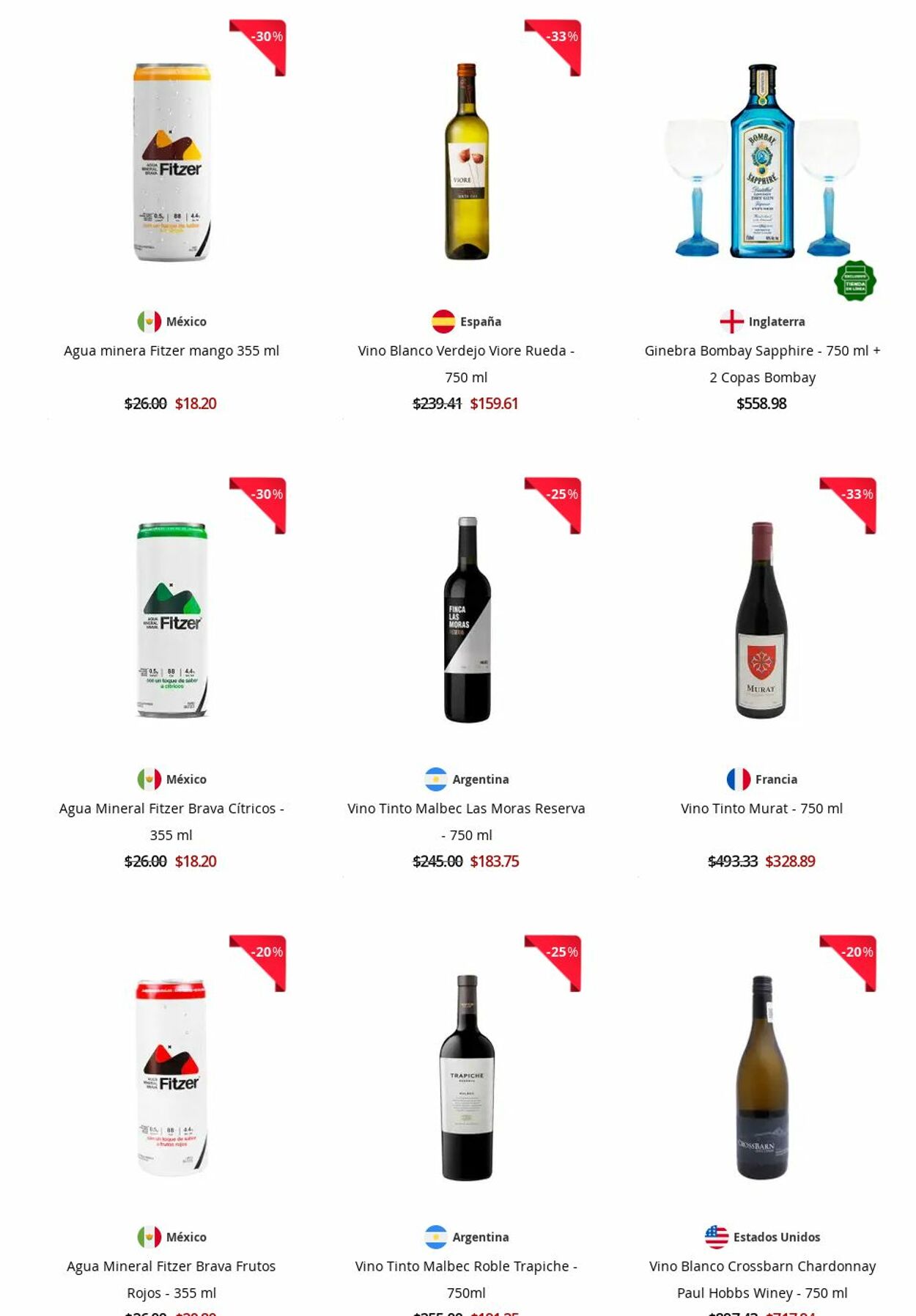The height and width of the screenshot is (1316, 916).
Task: View Vino Blanco Verdejo Viore Rueda
Action: pyautogui.click(x=466, y=364)
